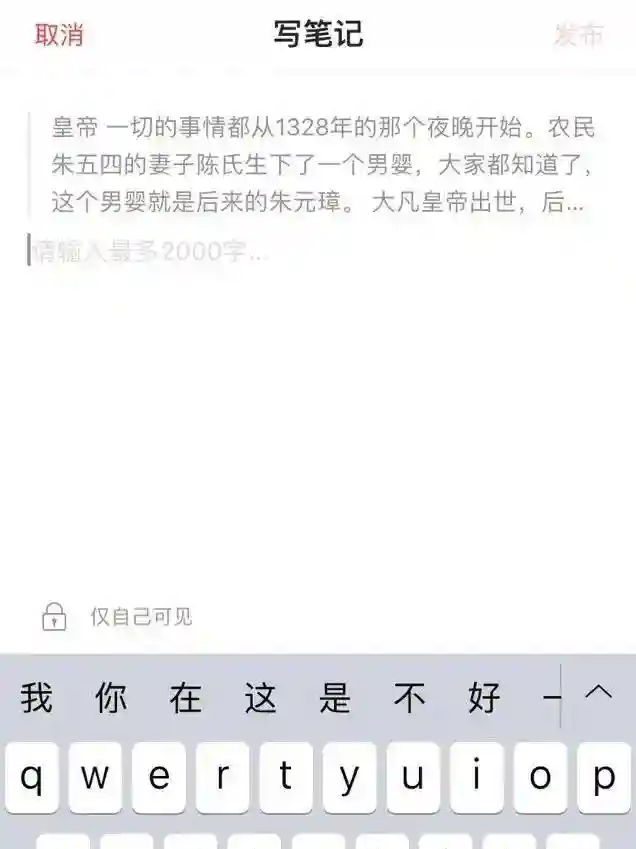This screenshot has height=849, width=636.
Task: Select candidate word 在
Action: (186, 698)
